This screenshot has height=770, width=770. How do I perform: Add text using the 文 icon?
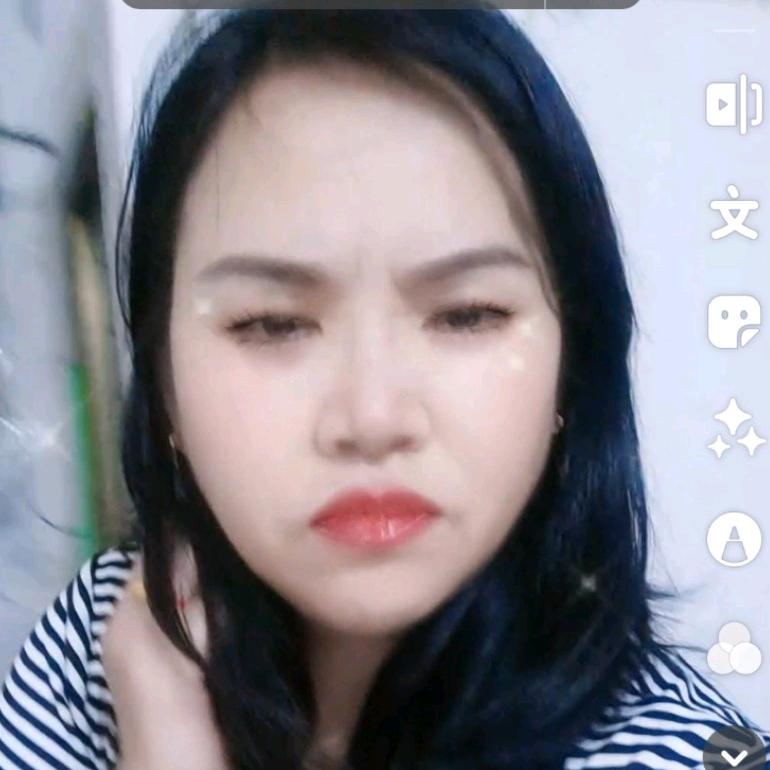(x=734, y=213)
